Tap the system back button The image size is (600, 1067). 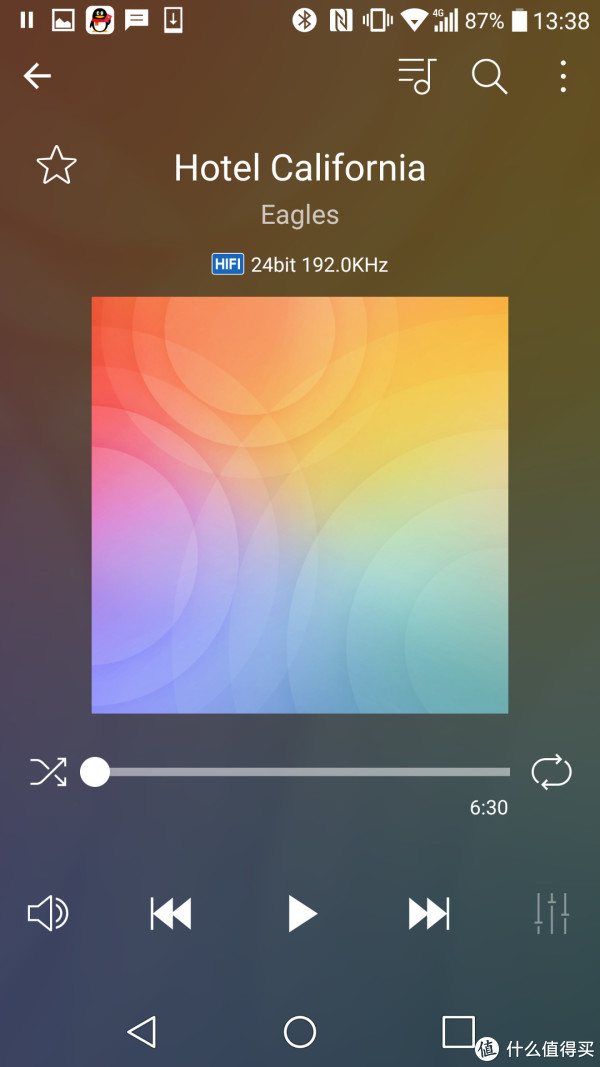[x=142, y=1031]
